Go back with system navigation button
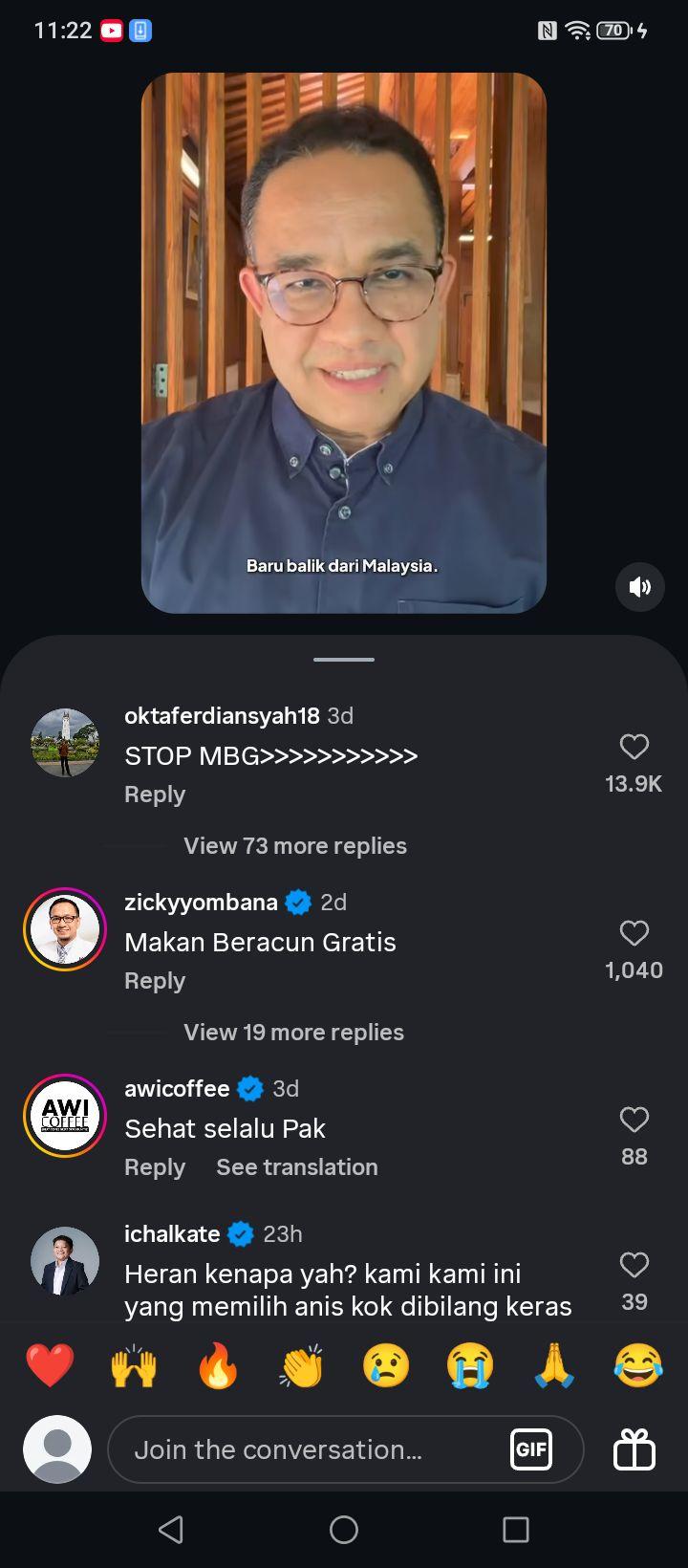 pyautogui.click(x=171, y=1530)
